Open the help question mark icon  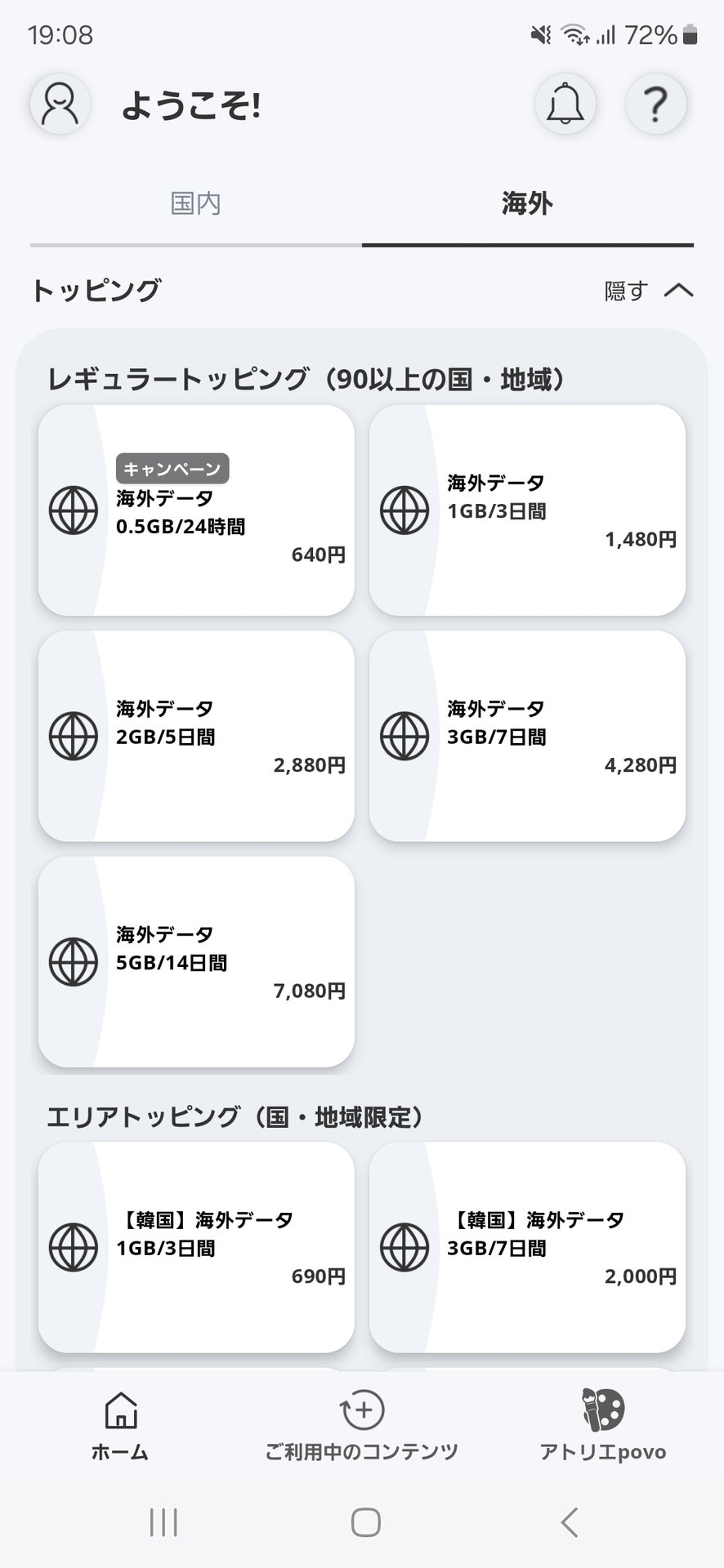pos(656,104)
